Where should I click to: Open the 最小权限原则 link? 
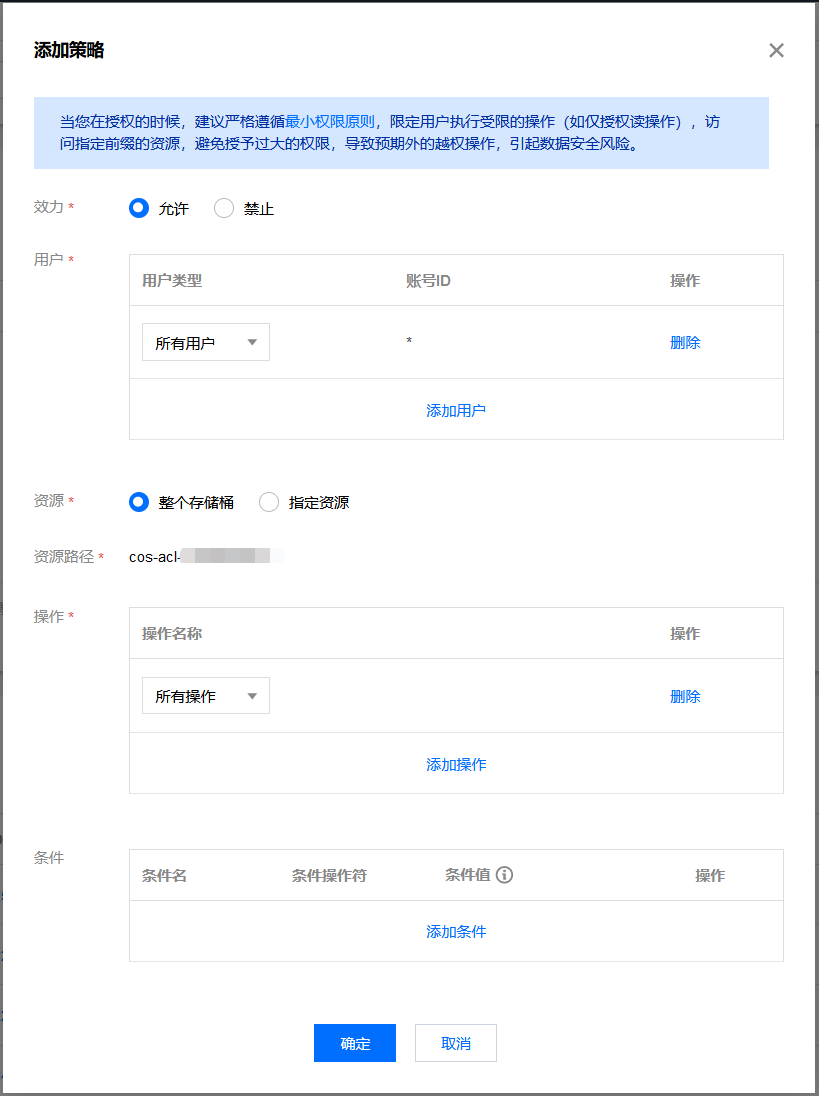point(330,122)
